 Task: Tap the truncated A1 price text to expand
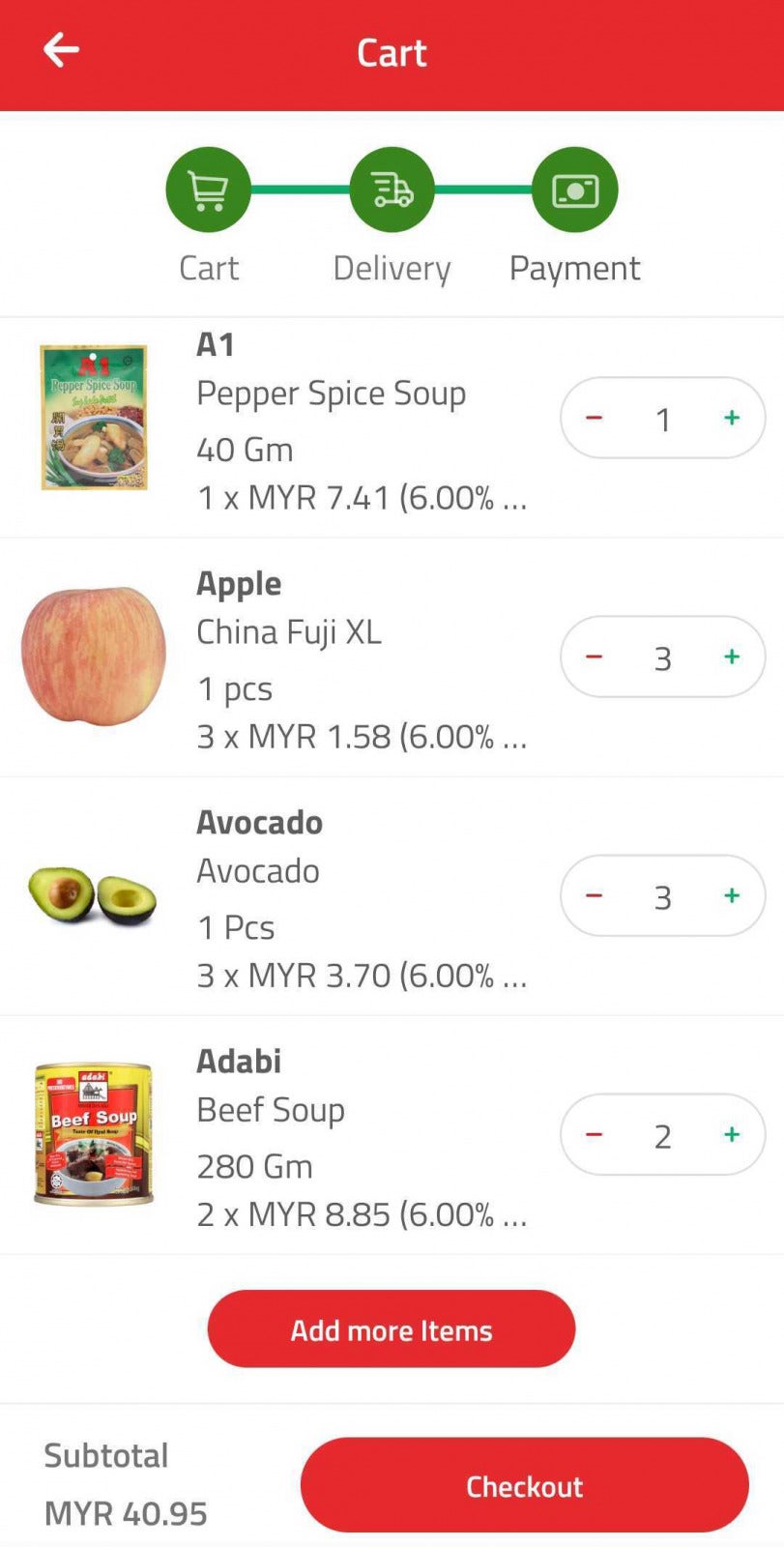click(x=362, y=498)
